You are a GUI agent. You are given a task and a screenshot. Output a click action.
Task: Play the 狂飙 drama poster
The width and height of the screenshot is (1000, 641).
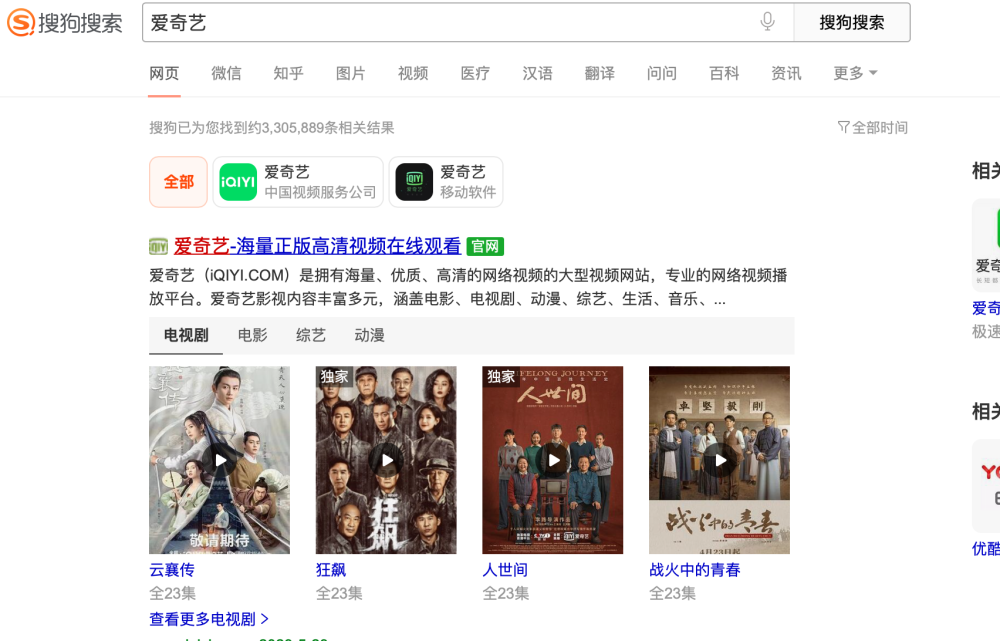386,460
